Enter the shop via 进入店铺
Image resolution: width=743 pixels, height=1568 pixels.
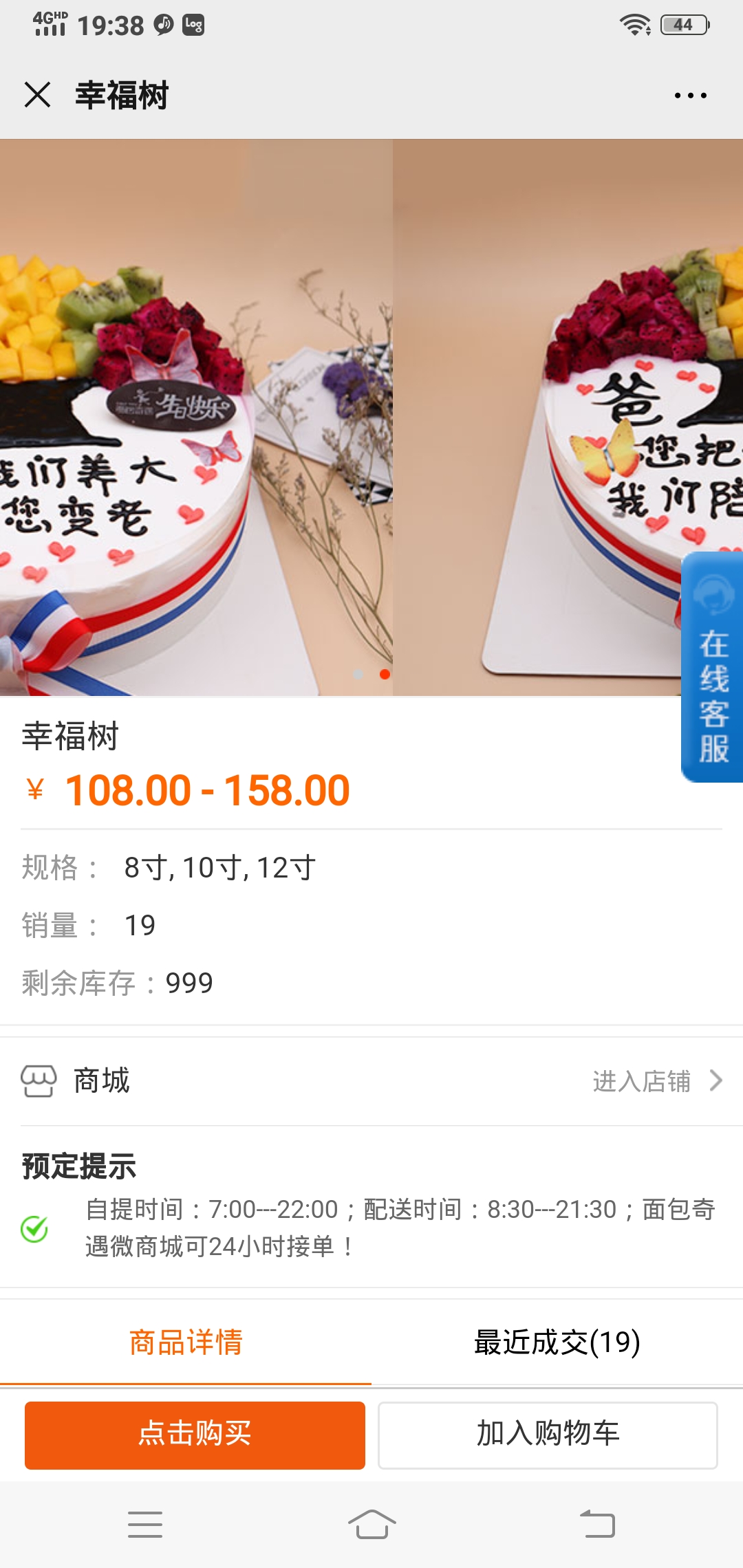657,1081
